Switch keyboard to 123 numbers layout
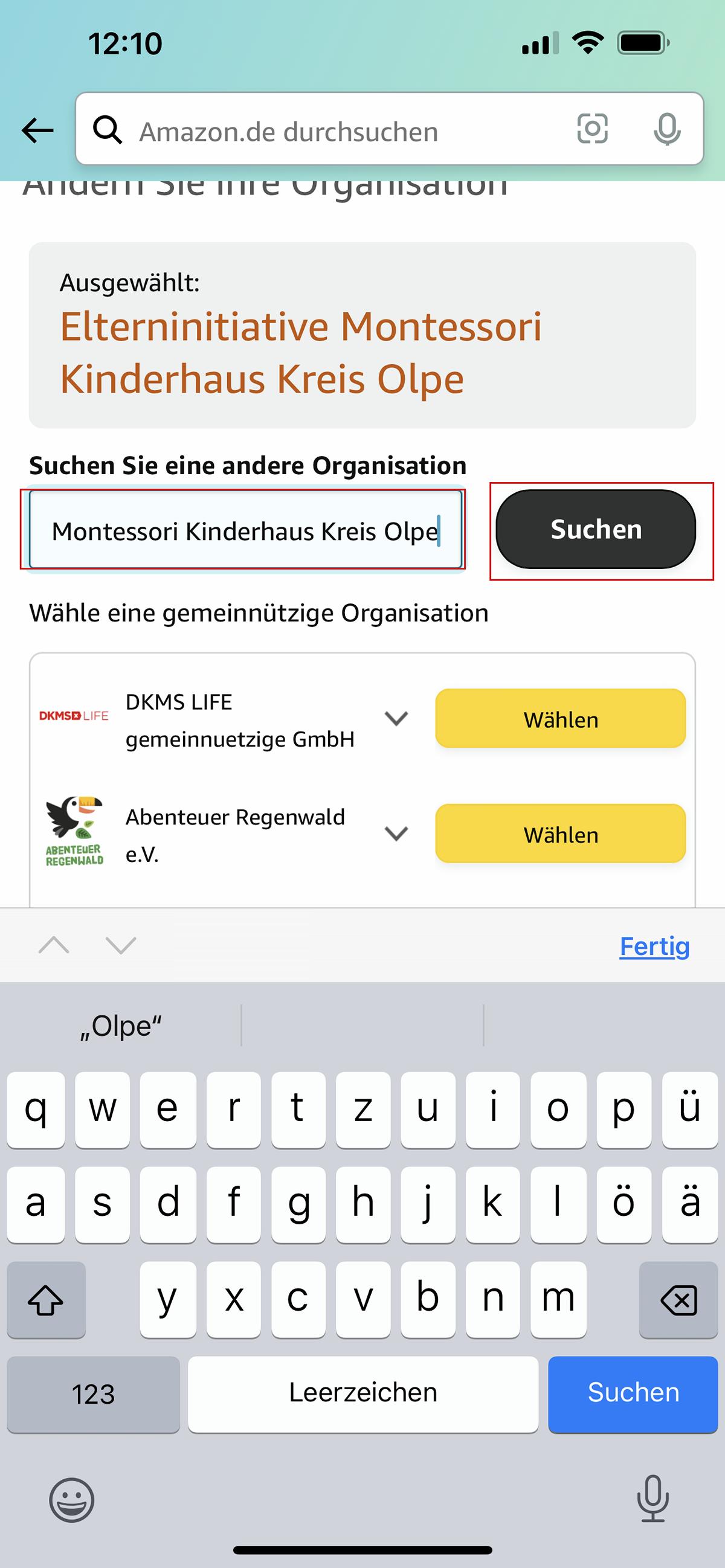This screenshot has height=1568, width=725. (x=93, y=1394)
